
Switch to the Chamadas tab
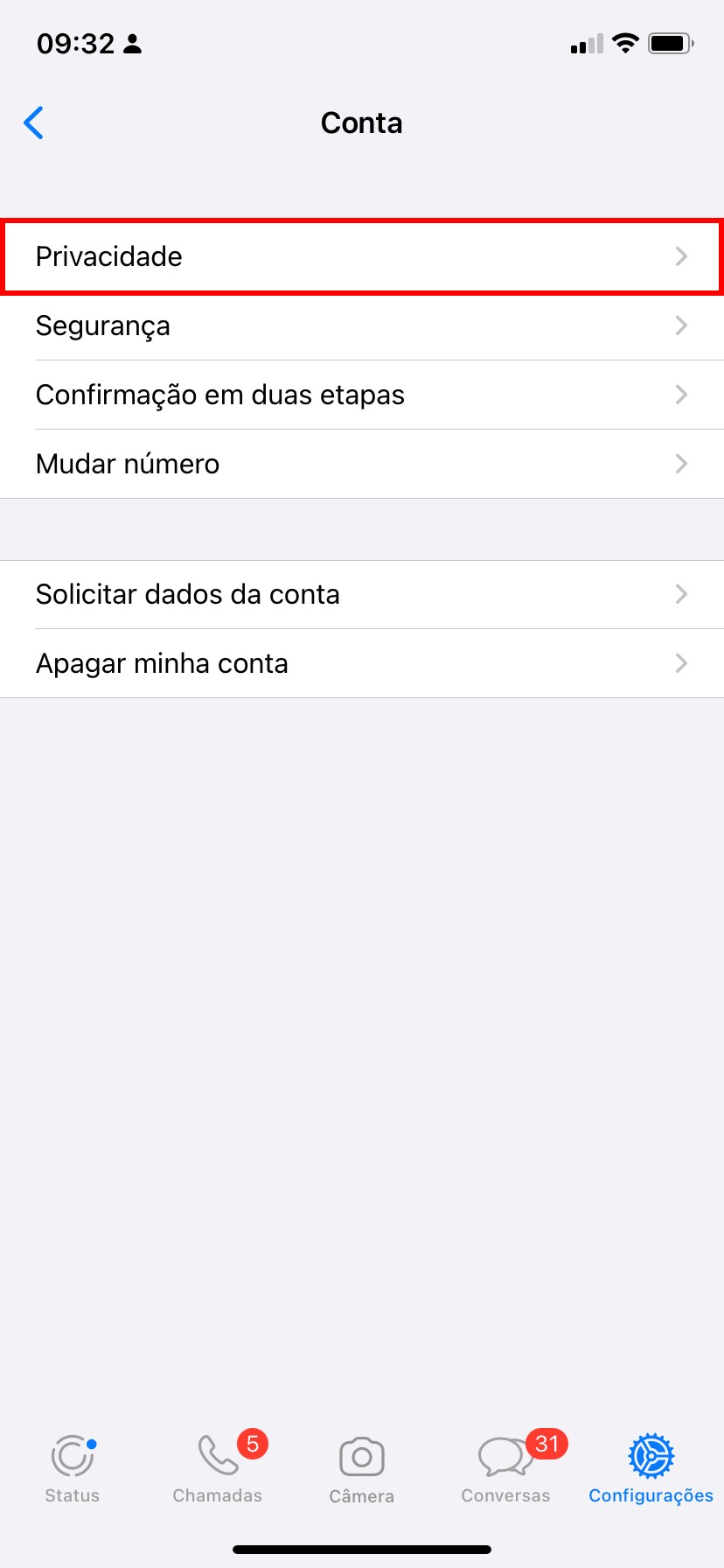218,1468
